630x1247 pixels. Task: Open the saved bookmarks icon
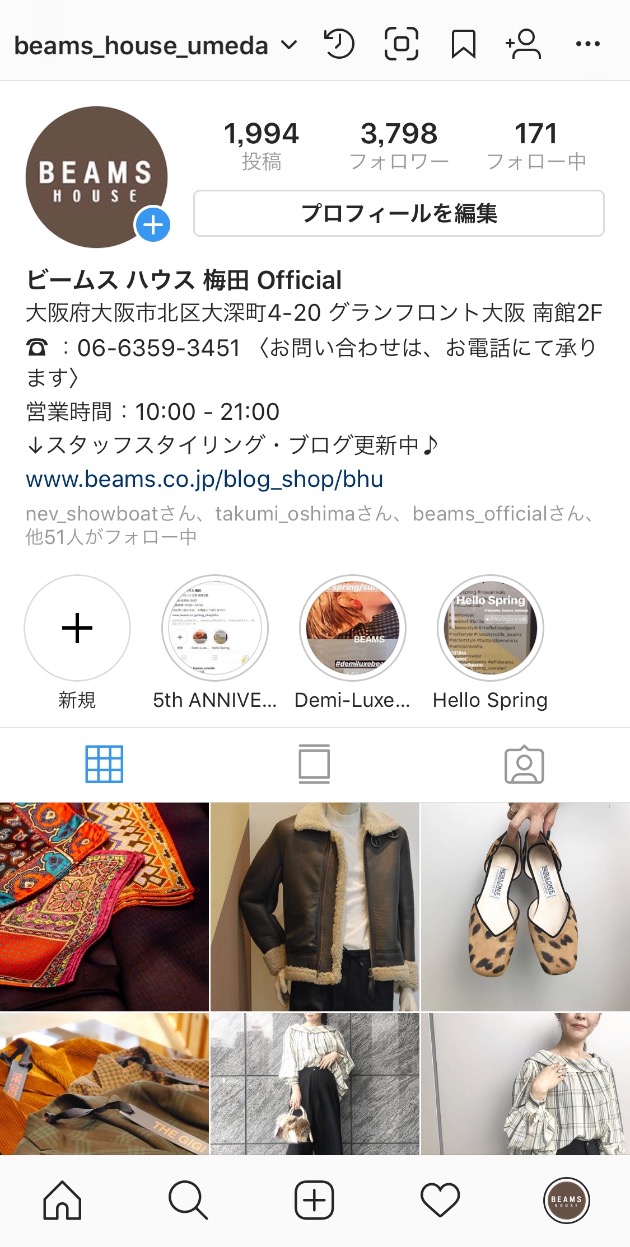click(463, 44)
